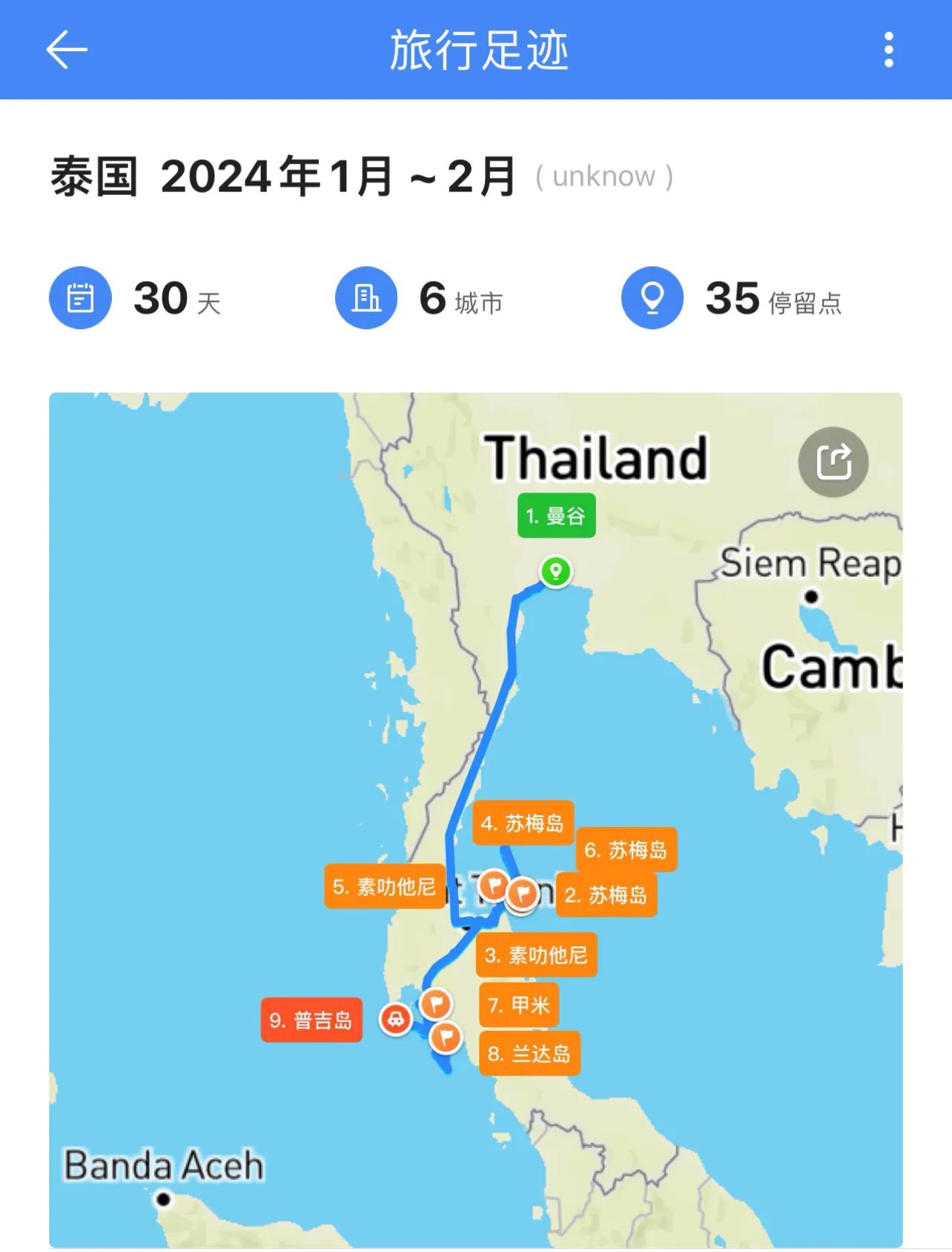The width and height of the screenshot is (952, 1252).
Task: Tap the 2. 苏梅岛 stop label
Action: (x=606, y=895)
